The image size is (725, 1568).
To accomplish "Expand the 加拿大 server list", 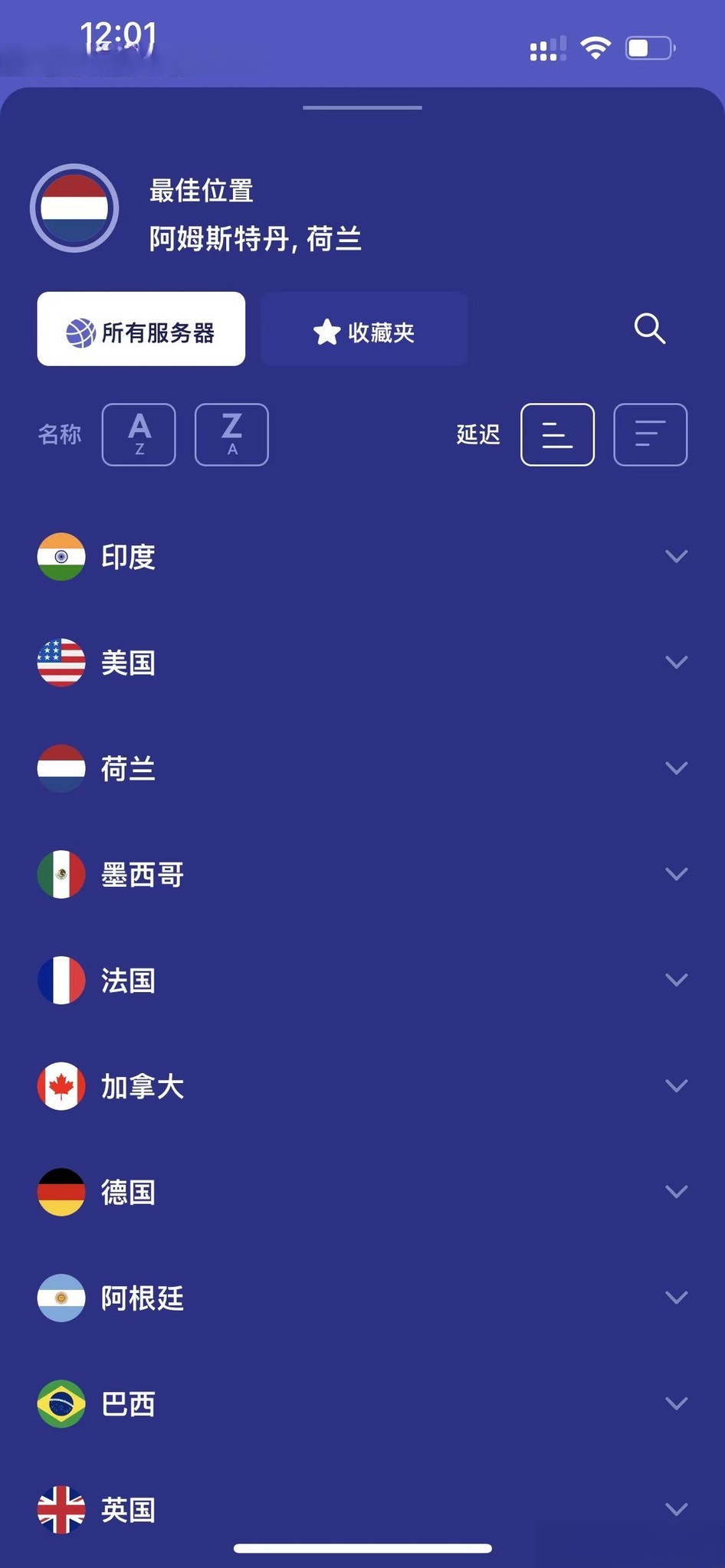I will (x=675, y=1085).
